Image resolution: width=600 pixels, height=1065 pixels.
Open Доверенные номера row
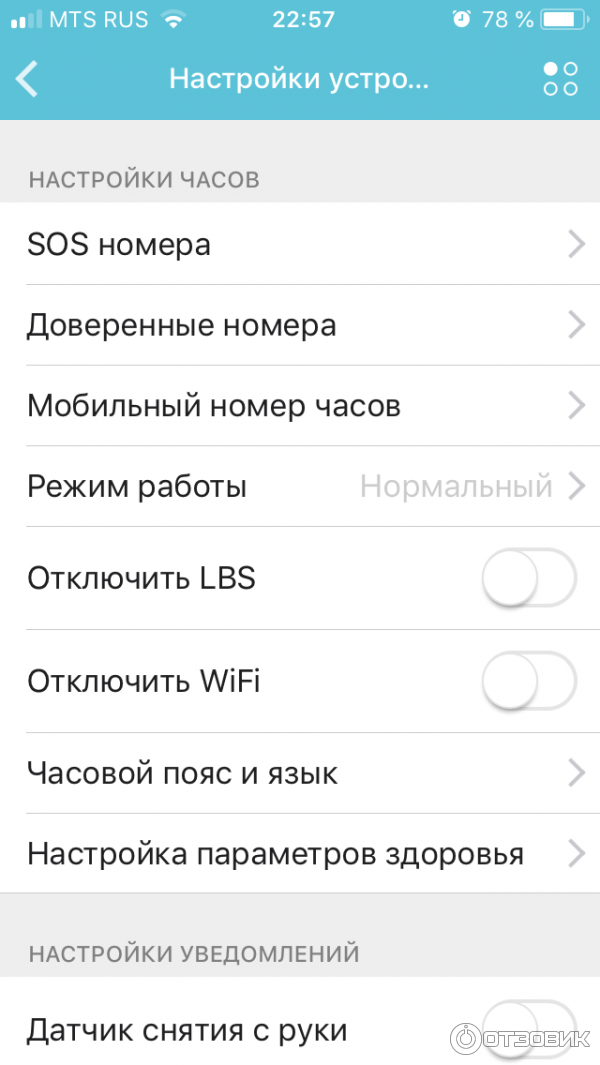tap(300, 325)
